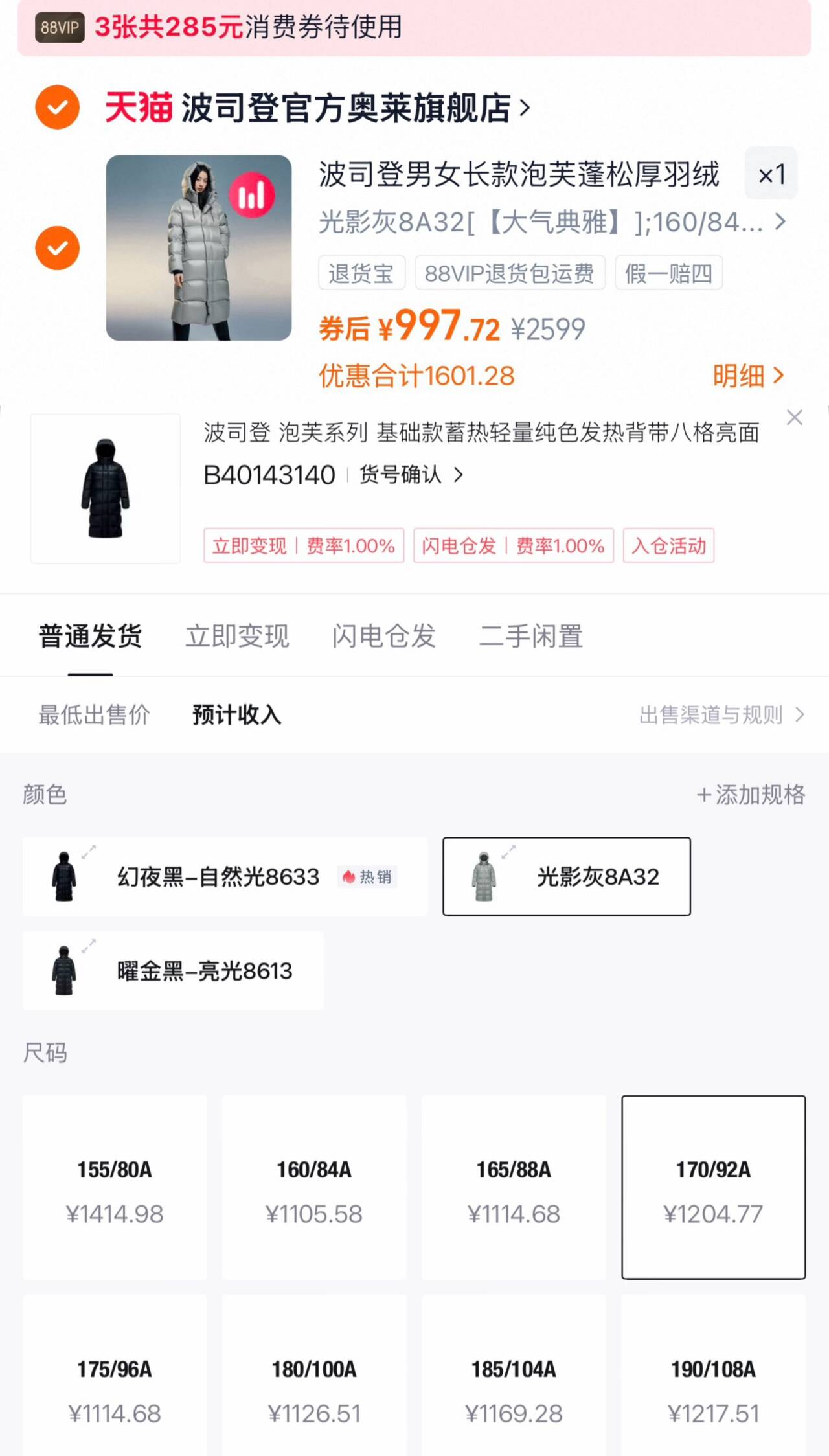Select the 幻夜黑-自然光8633 color
Screen dimensions: 829x1456
pyautogui.click(x=224, y=877)
